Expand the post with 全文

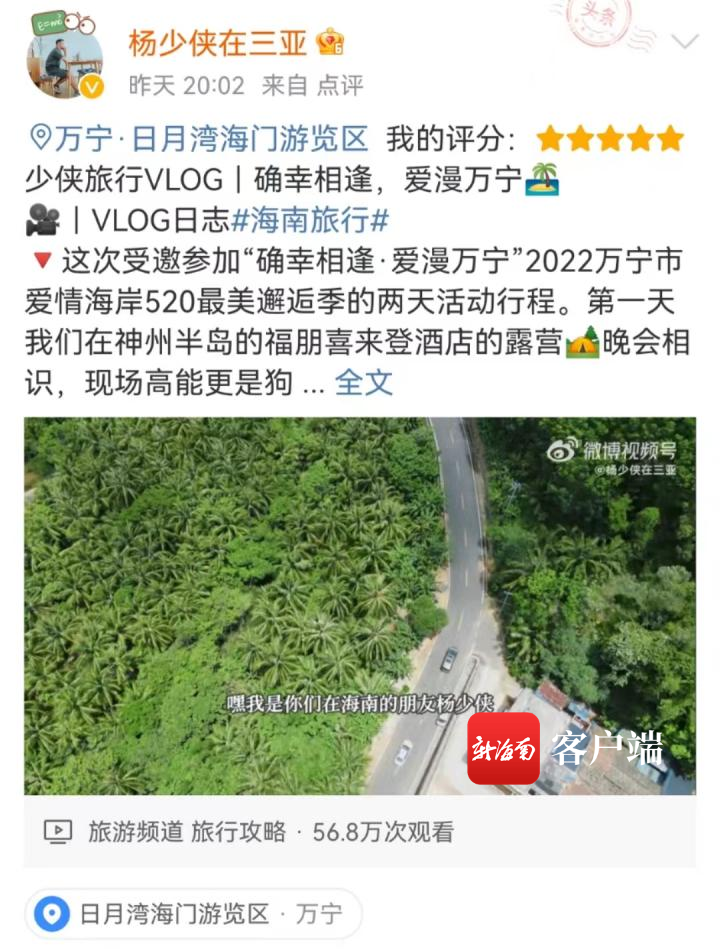point(364,382)
